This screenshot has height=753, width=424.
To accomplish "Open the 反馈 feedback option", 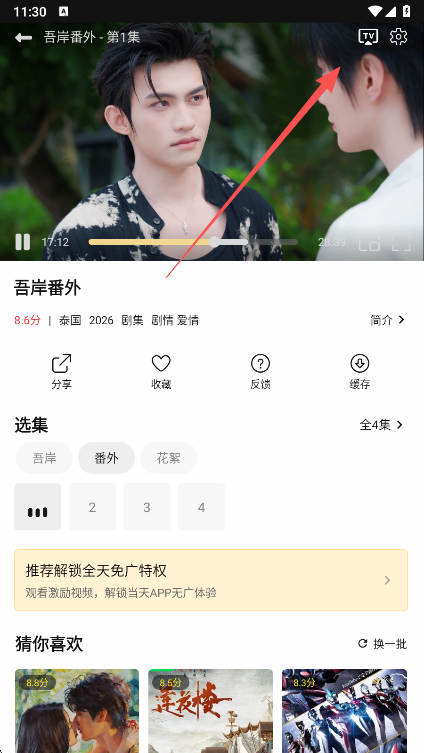I will click(x=260, y=371).
